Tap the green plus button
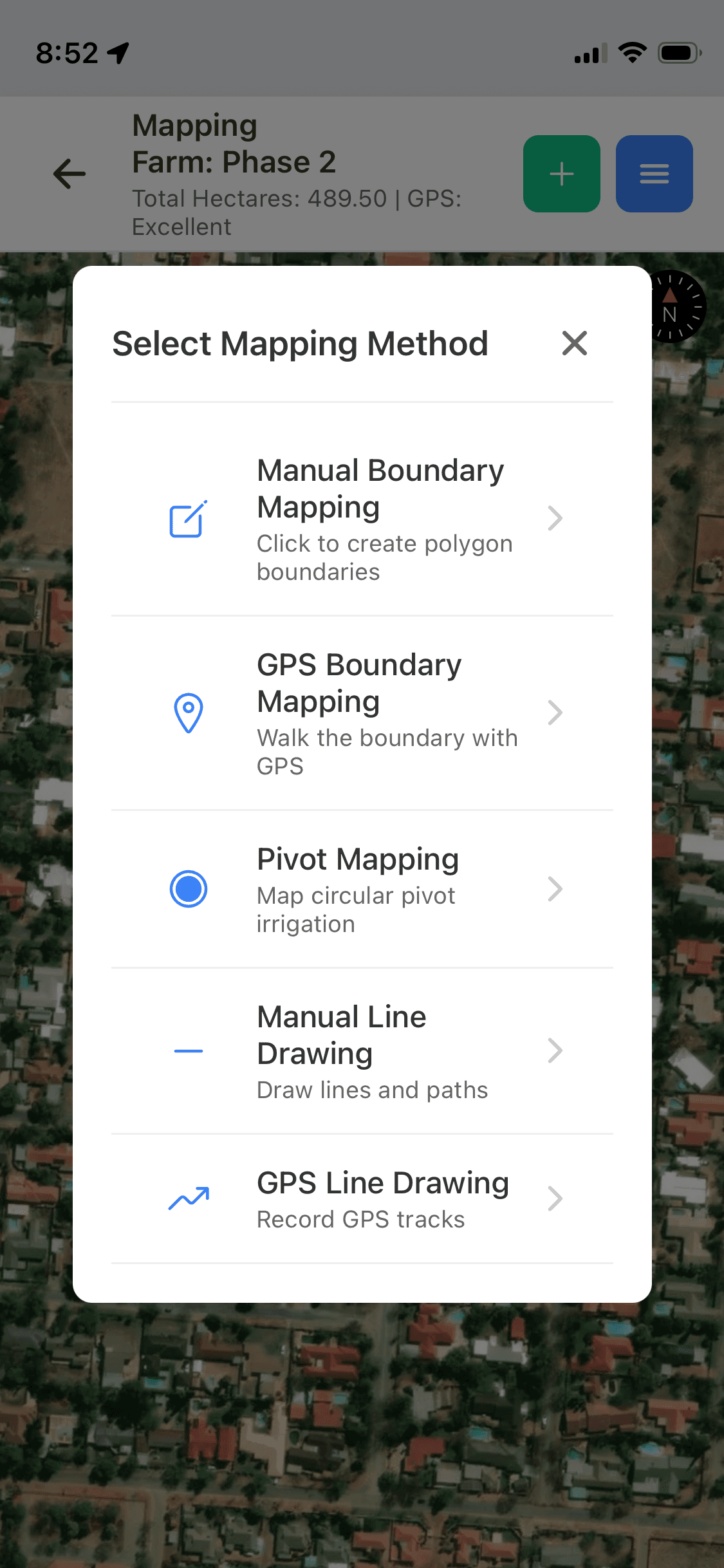Viewport: 724px width, 1568px height. (561, 174)
